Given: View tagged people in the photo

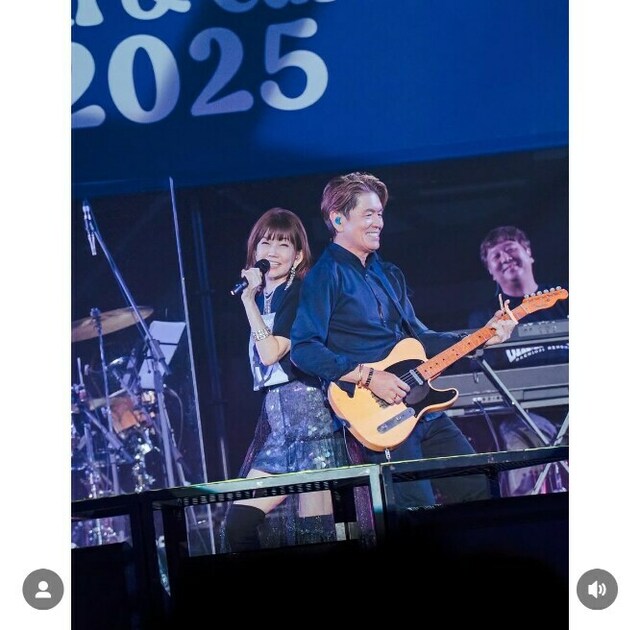Looking at the screenshot, I should pos(43,589).
